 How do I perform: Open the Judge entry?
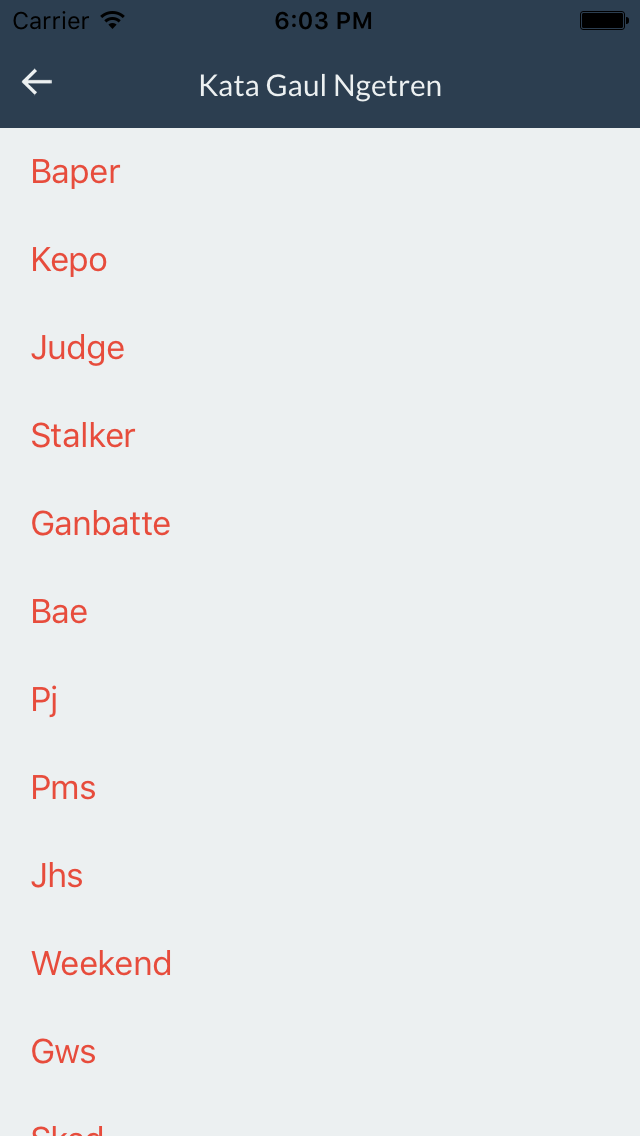pos(320,348)
